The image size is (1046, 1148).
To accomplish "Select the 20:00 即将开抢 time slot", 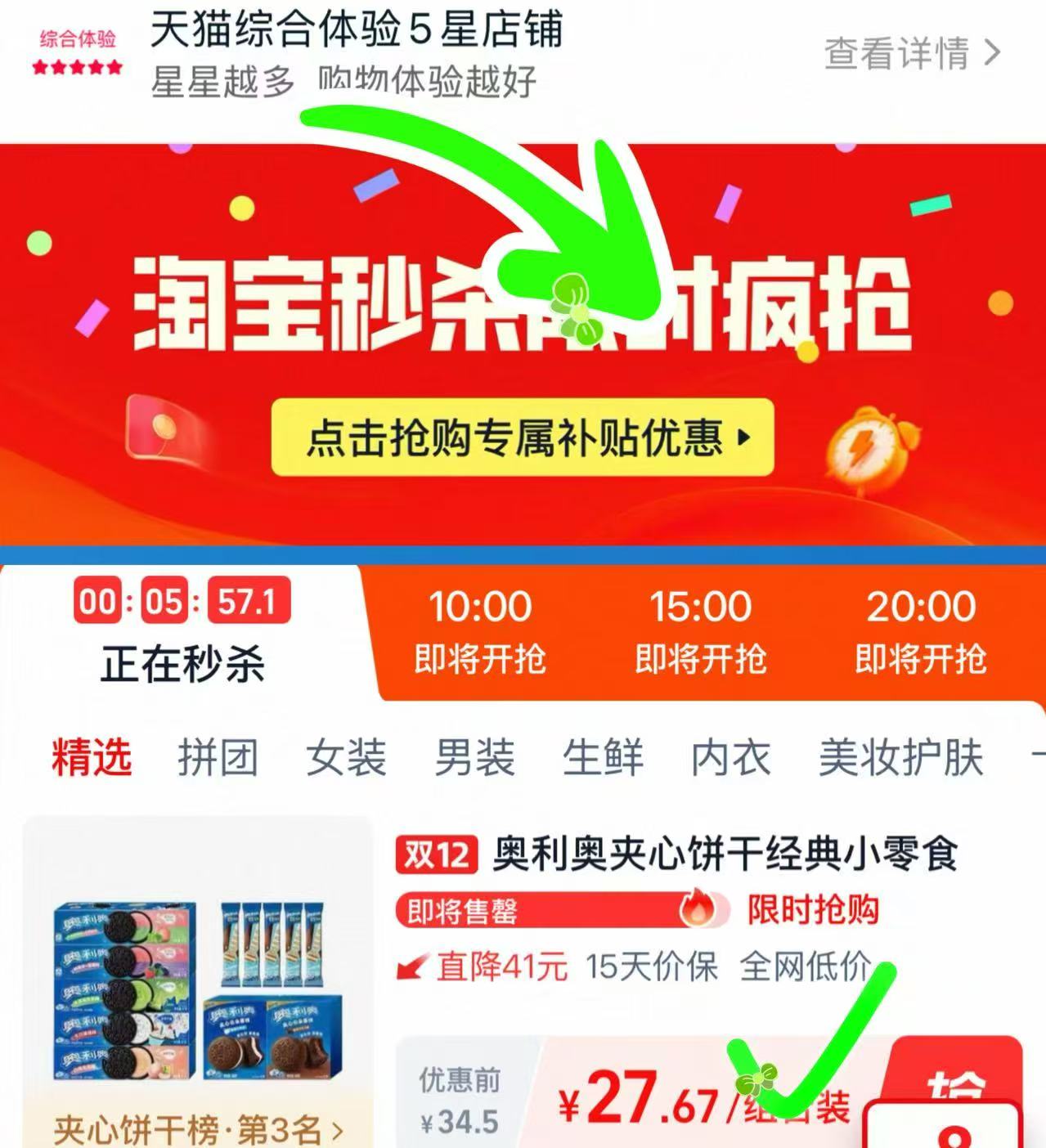I will pos(919,630).
